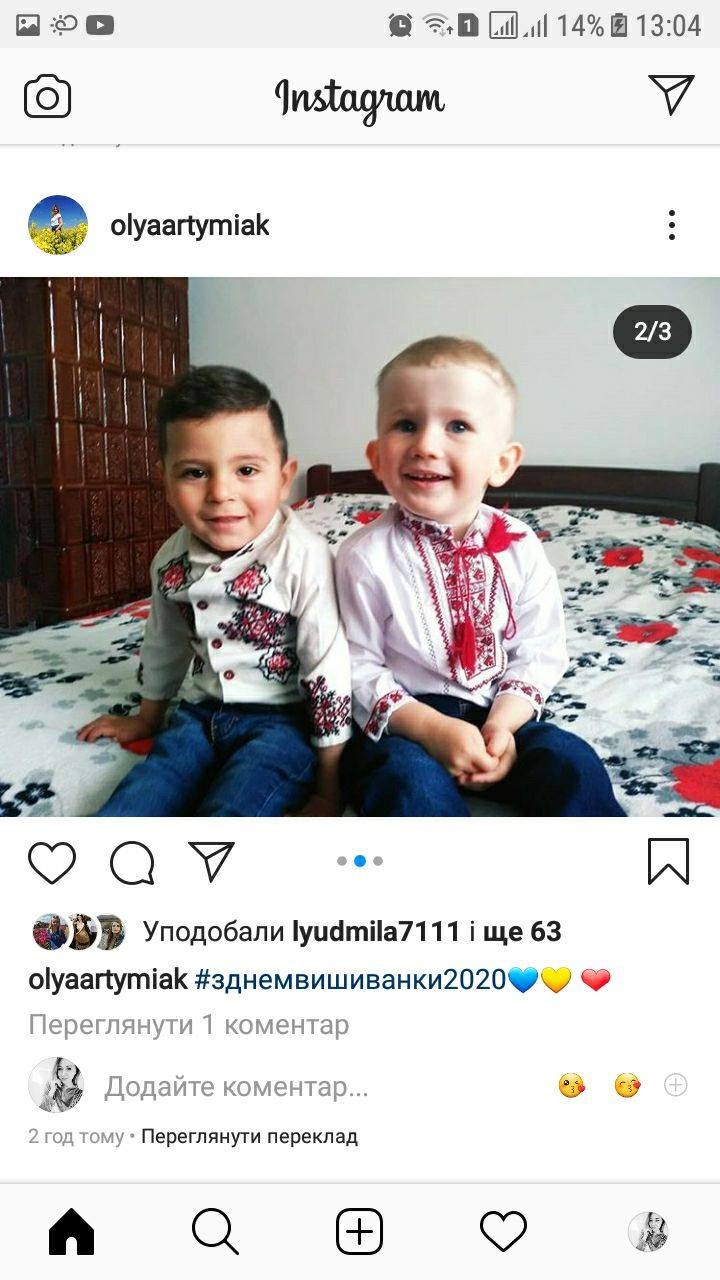Open olyaartymiak username in post header
This screenshot has width=720, height=1280.
click(x=190, y=225)
